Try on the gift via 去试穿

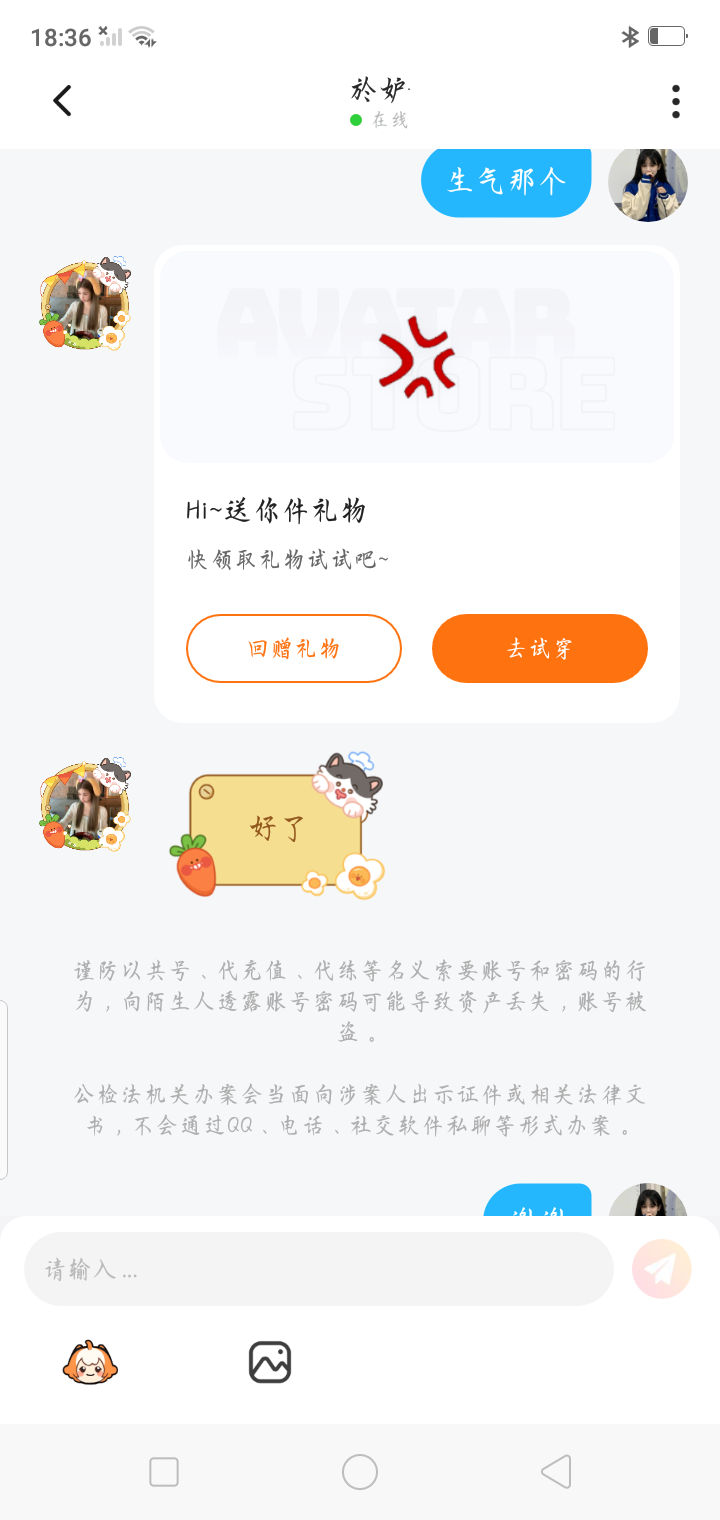click(540, 648)
